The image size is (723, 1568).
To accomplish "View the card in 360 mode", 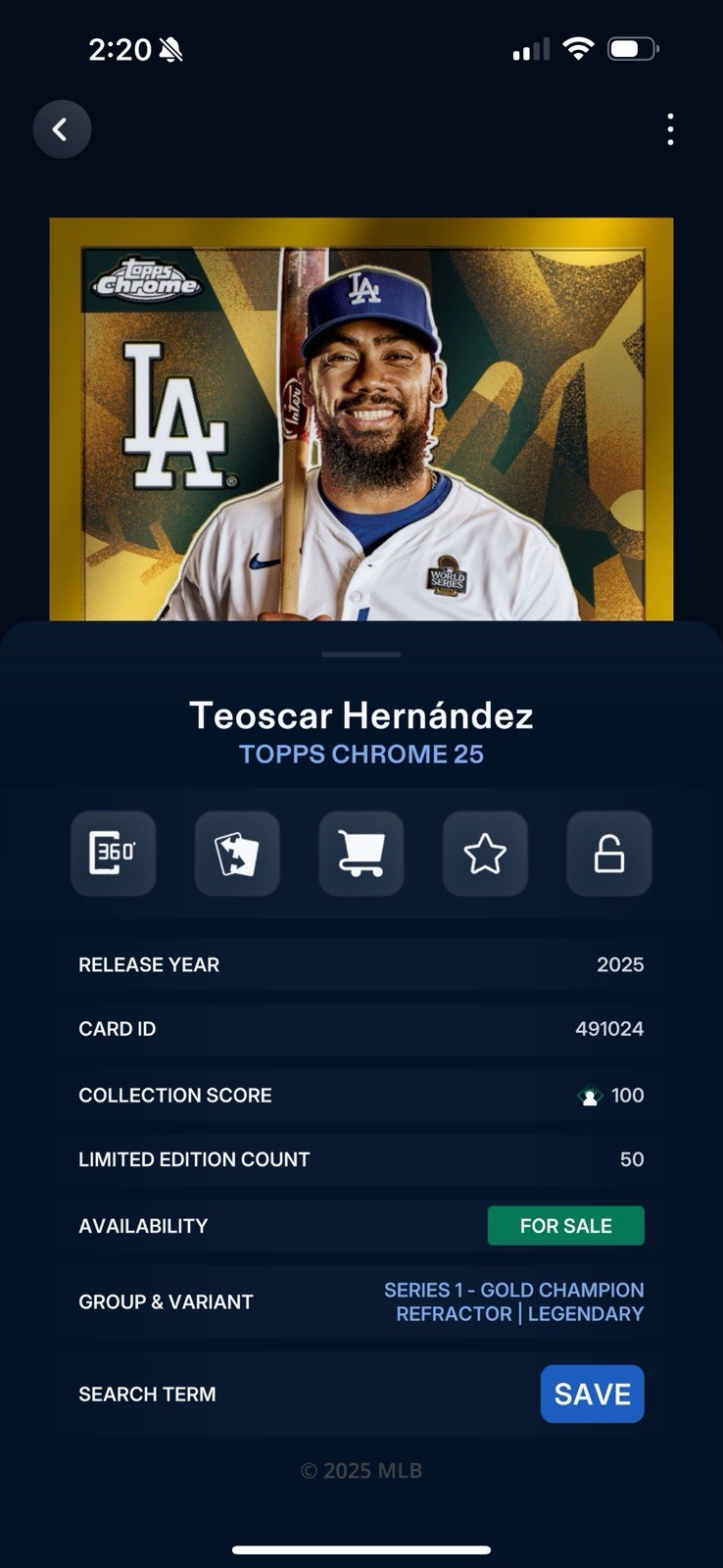I will [x=114, y=854].
